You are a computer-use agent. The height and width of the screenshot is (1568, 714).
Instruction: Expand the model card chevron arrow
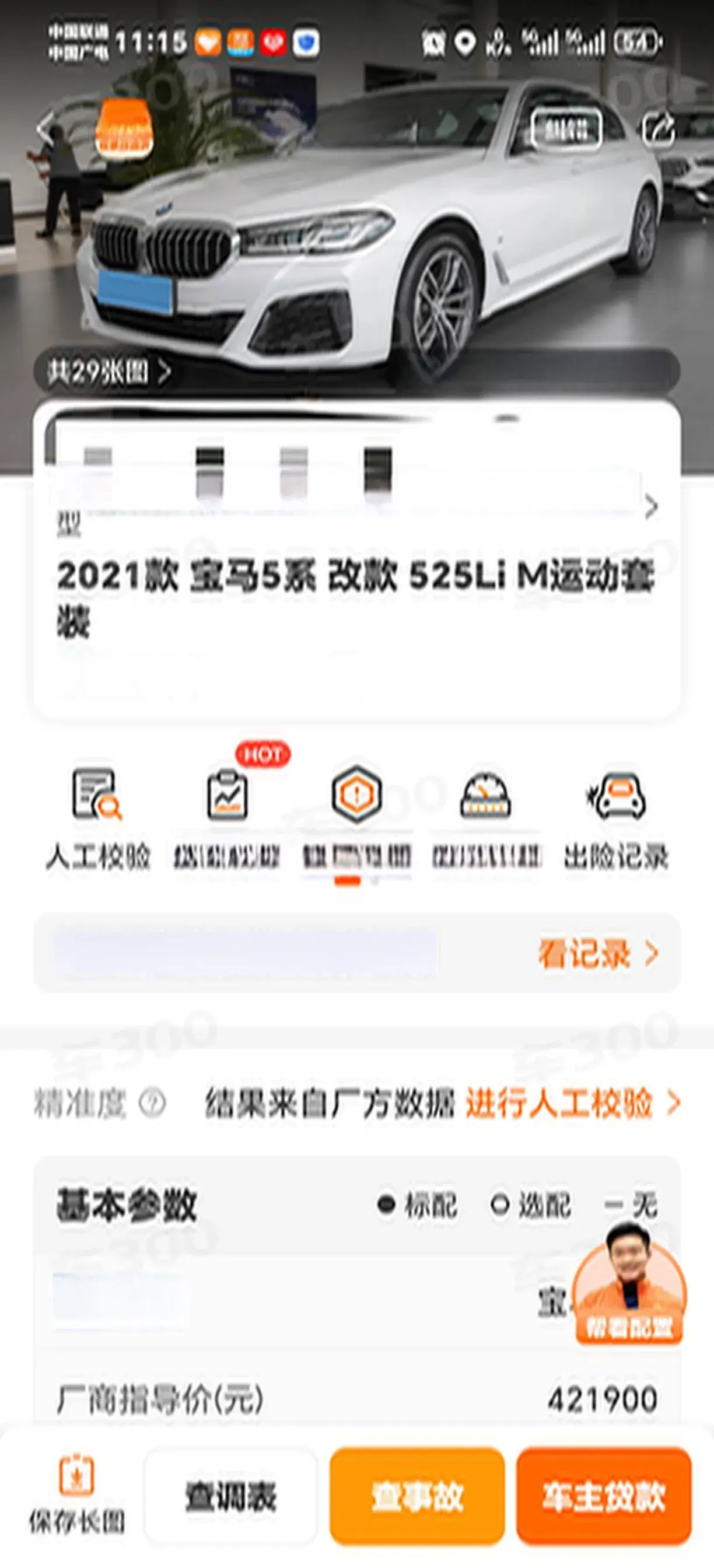click(650, 506)
